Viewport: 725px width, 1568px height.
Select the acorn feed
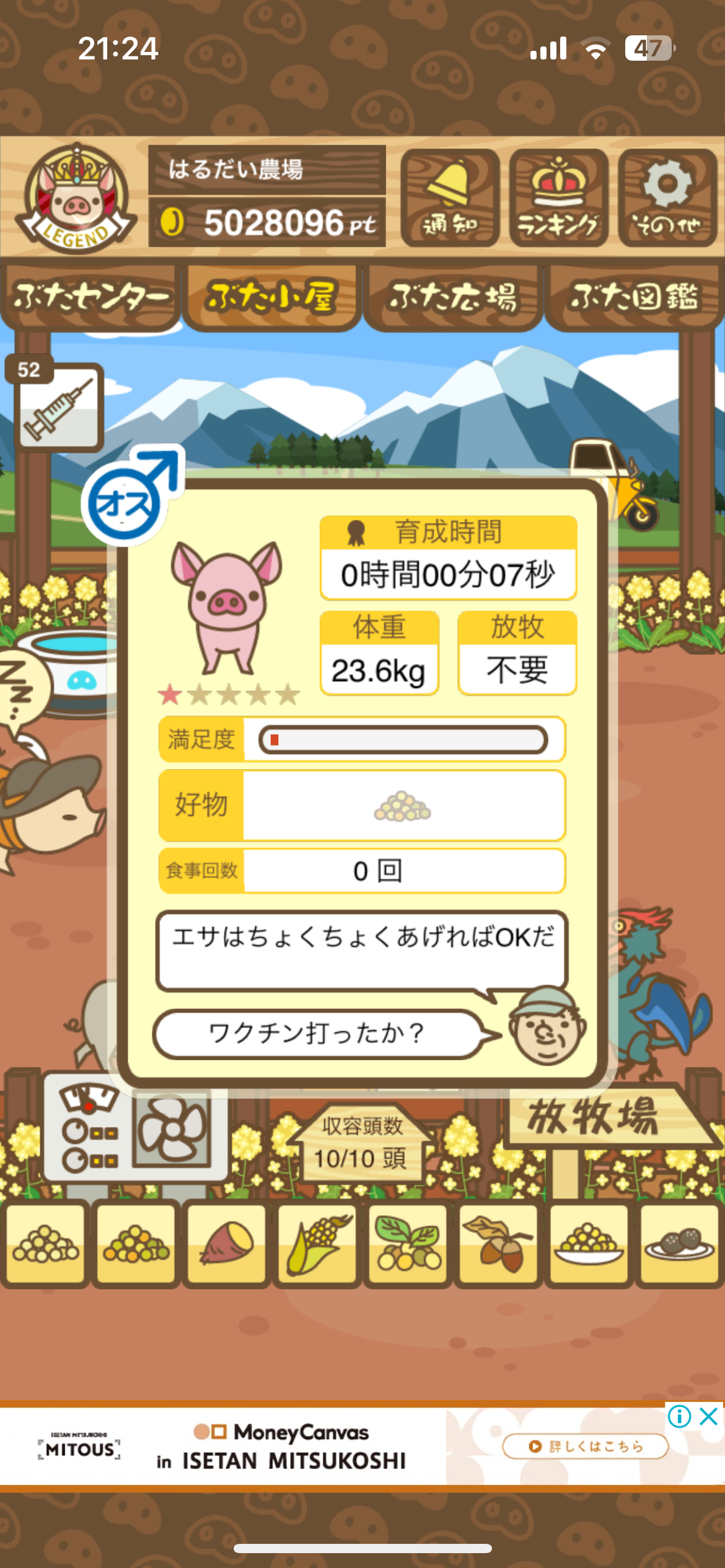tap(498, 1242)
